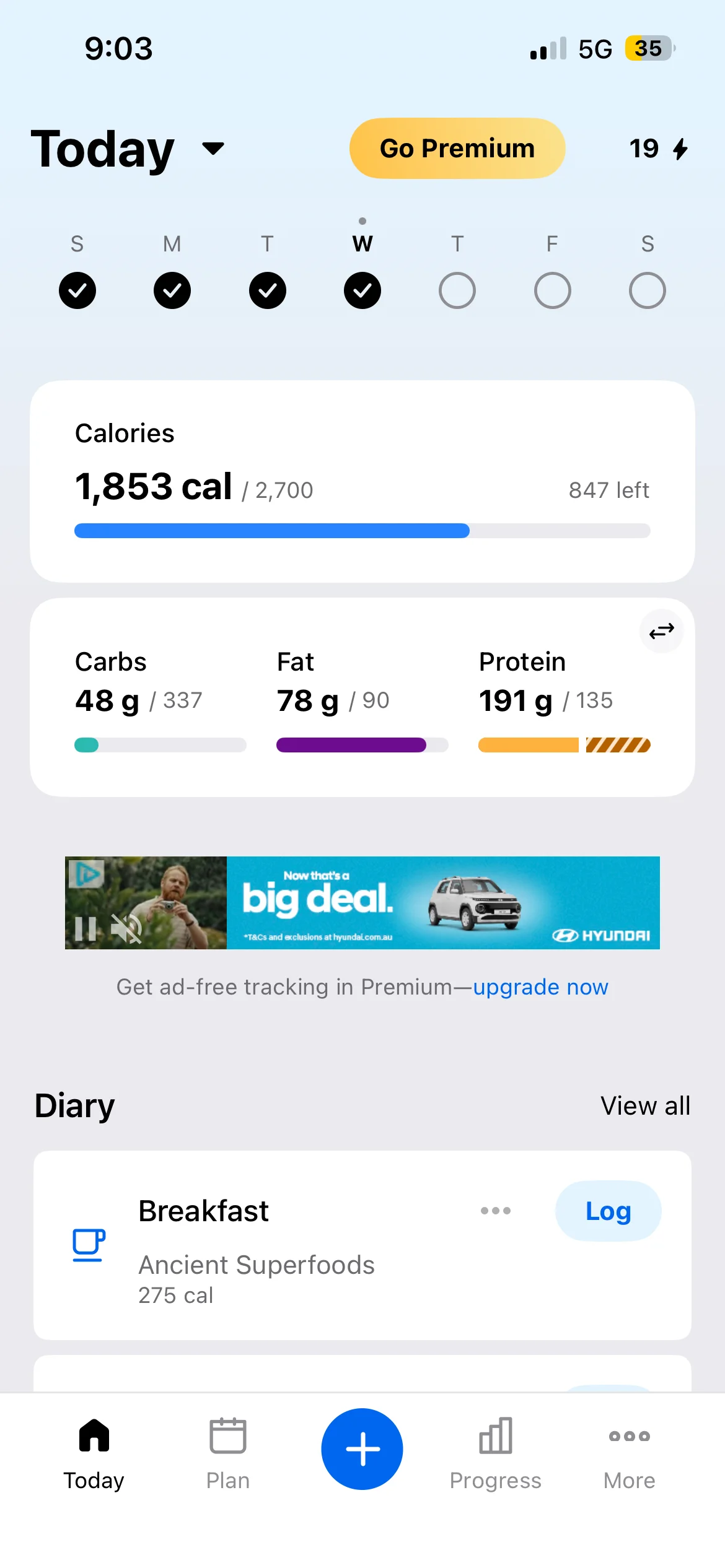The image size is (725, 1568).
Task: Open the Calories summary card
Action: pyautogui.click(x=362, y=481)
